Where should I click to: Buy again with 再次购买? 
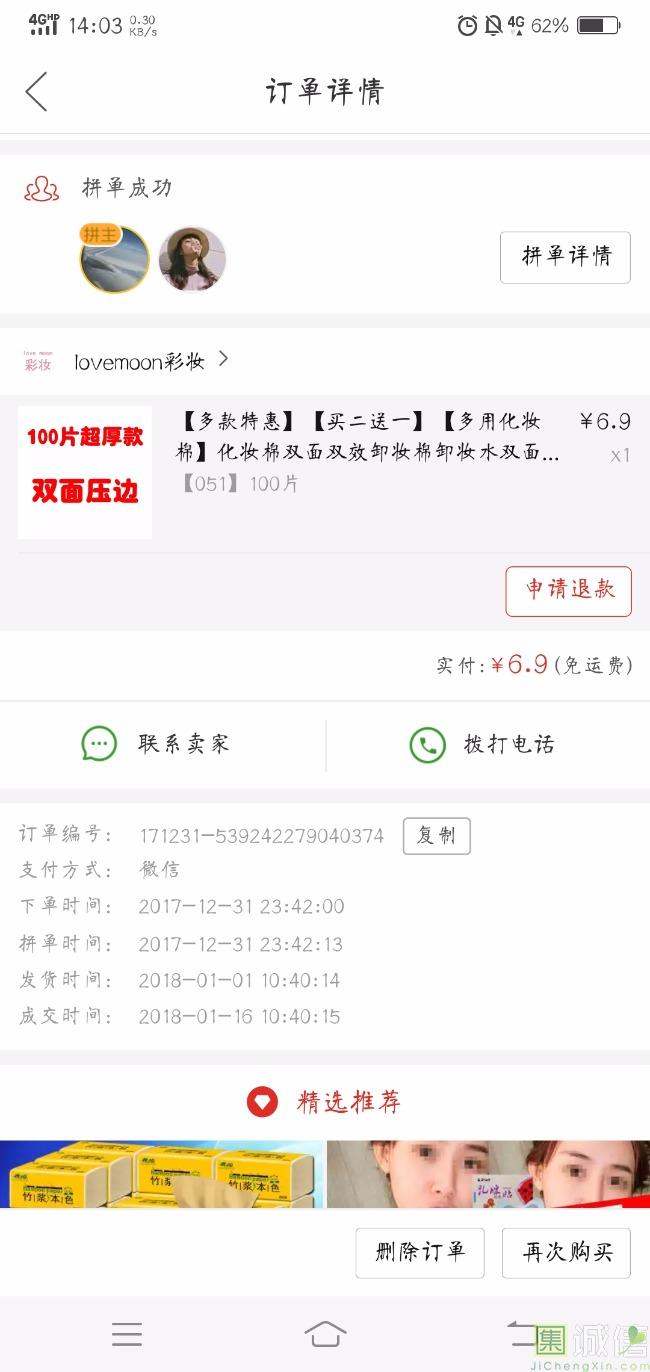[566, 1252]
